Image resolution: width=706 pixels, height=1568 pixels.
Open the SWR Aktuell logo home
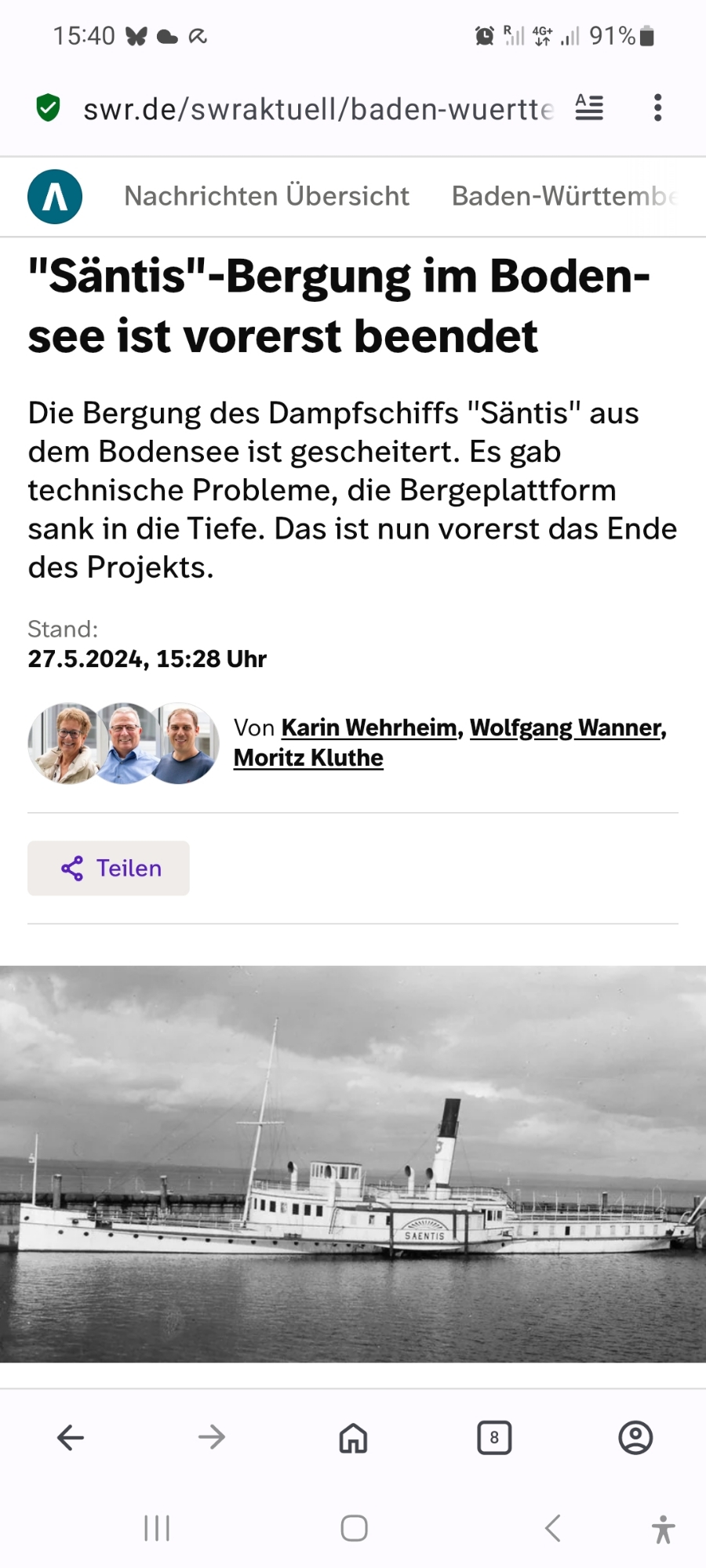55,197
